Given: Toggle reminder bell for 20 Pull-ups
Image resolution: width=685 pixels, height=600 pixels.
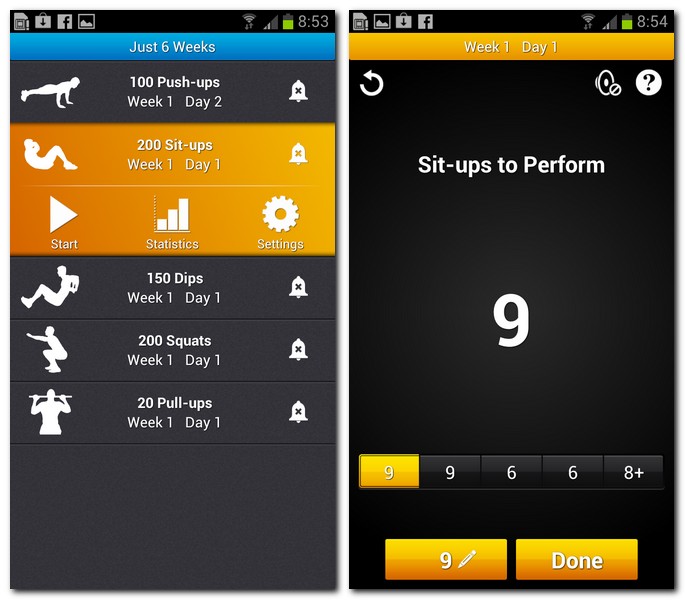Looking at the screenshot, I should (x=298, y=412).
